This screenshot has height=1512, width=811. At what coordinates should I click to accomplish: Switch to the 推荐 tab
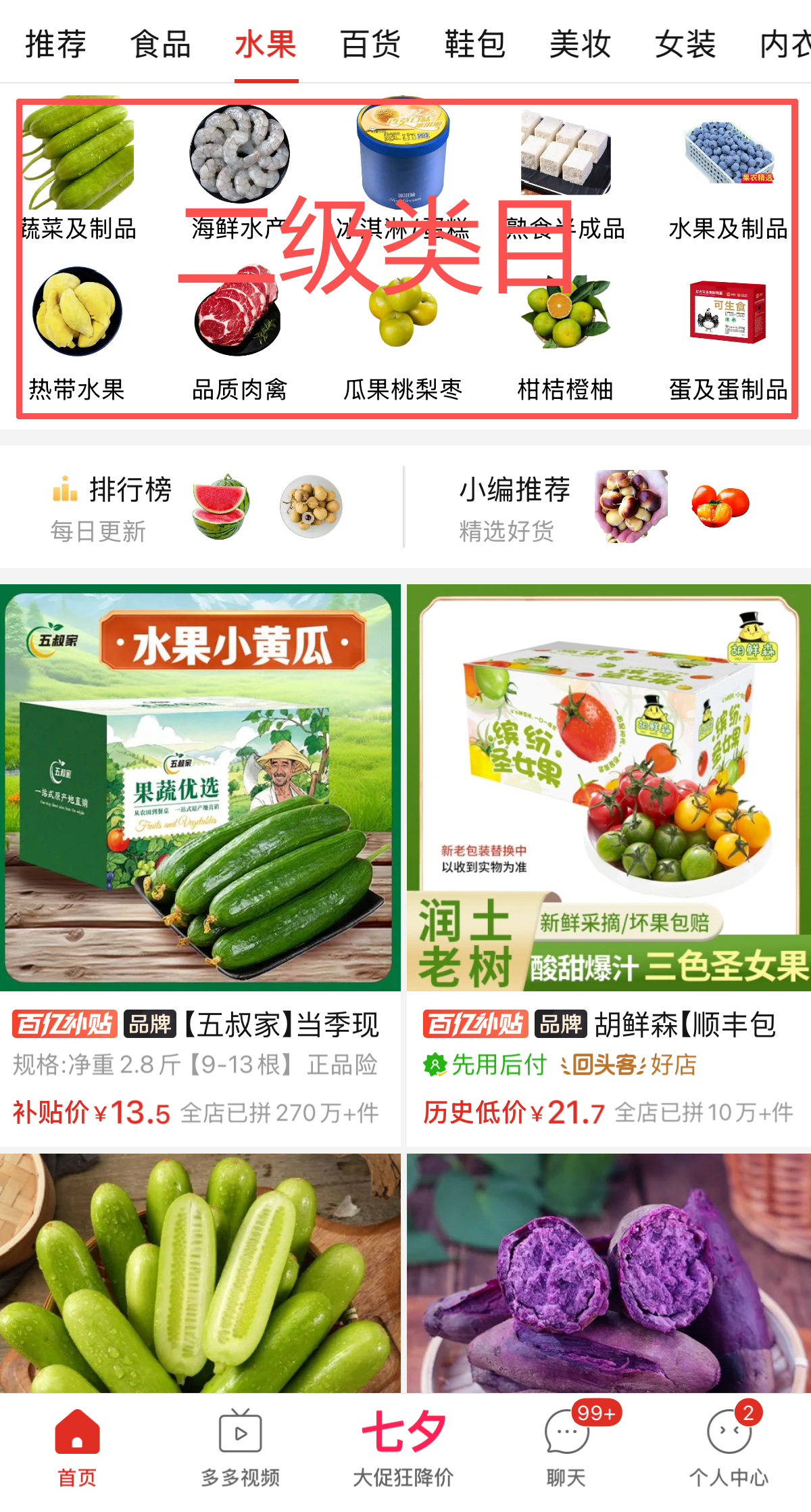coord(55,45)
